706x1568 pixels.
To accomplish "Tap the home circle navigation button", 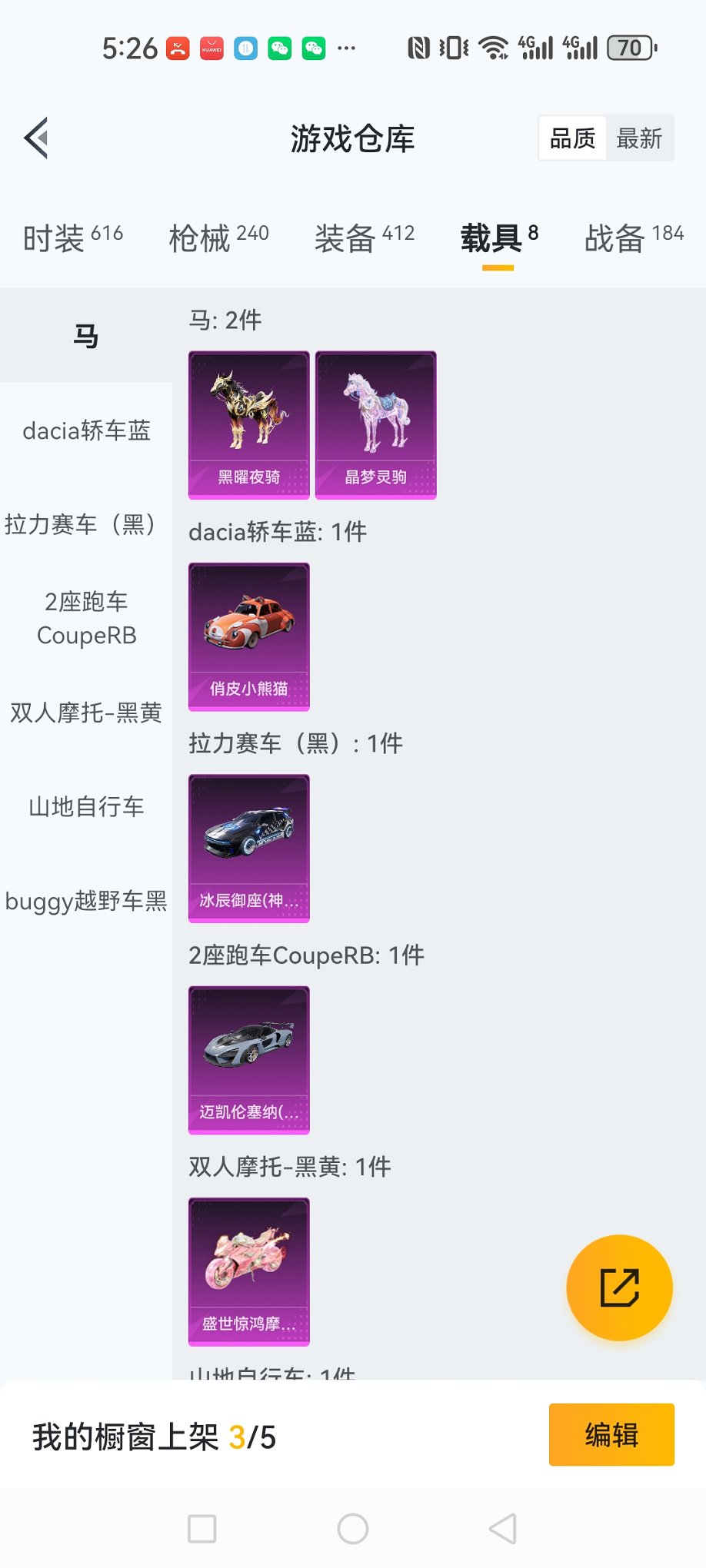I will click(353, 1529).
